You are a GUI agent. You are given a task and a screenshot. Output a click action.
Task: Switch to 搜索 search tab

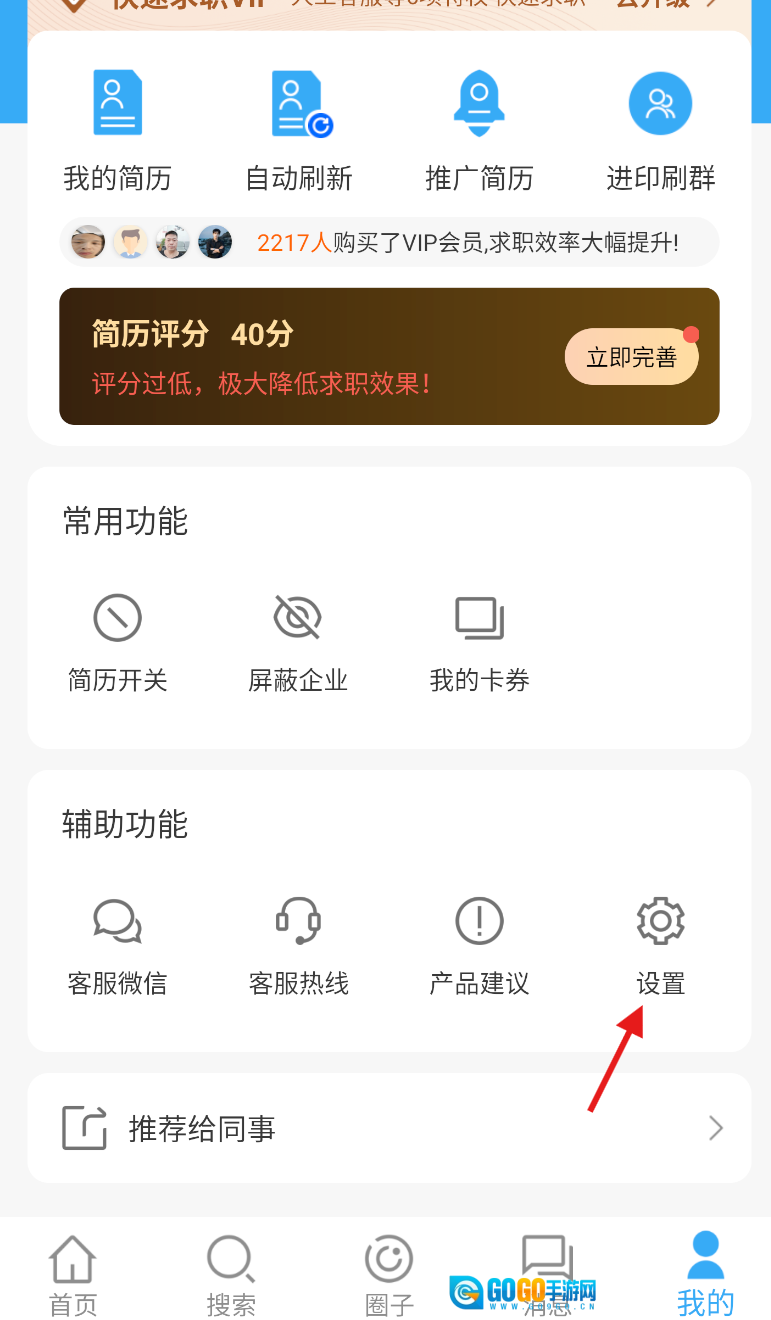pos(231,1274)
